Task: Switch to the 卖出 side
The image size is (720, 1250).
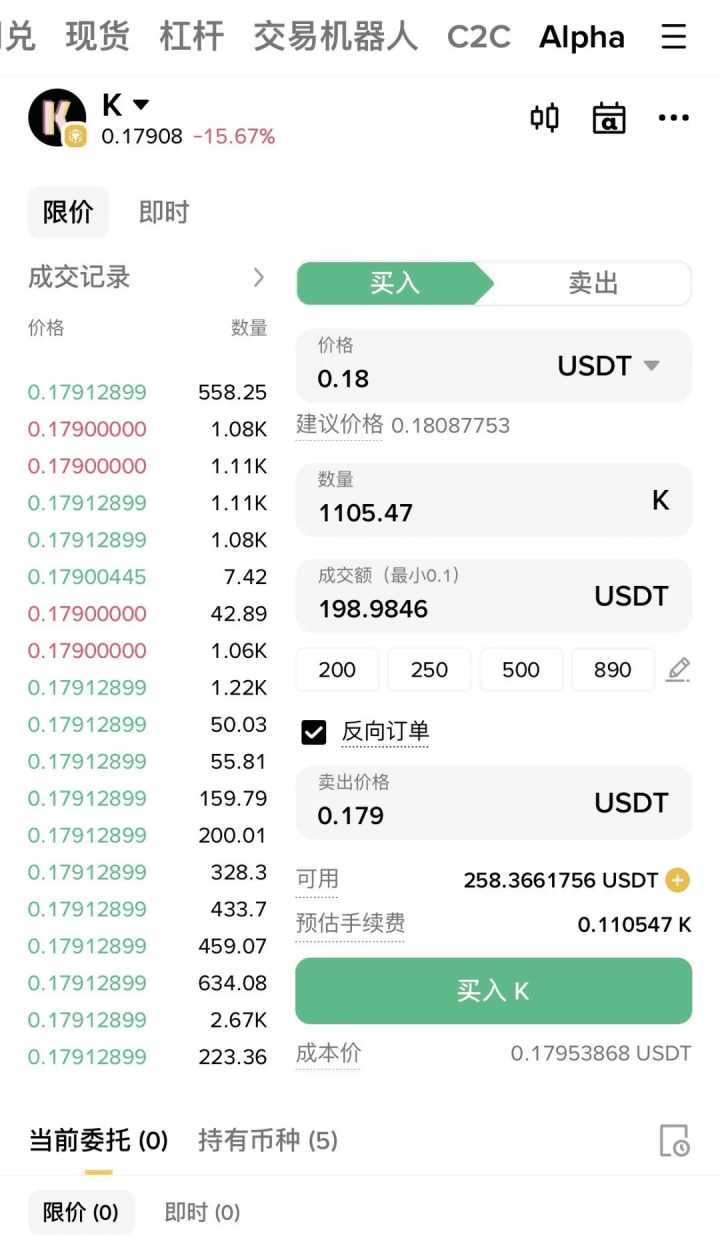Action: (x=593, y=283)
